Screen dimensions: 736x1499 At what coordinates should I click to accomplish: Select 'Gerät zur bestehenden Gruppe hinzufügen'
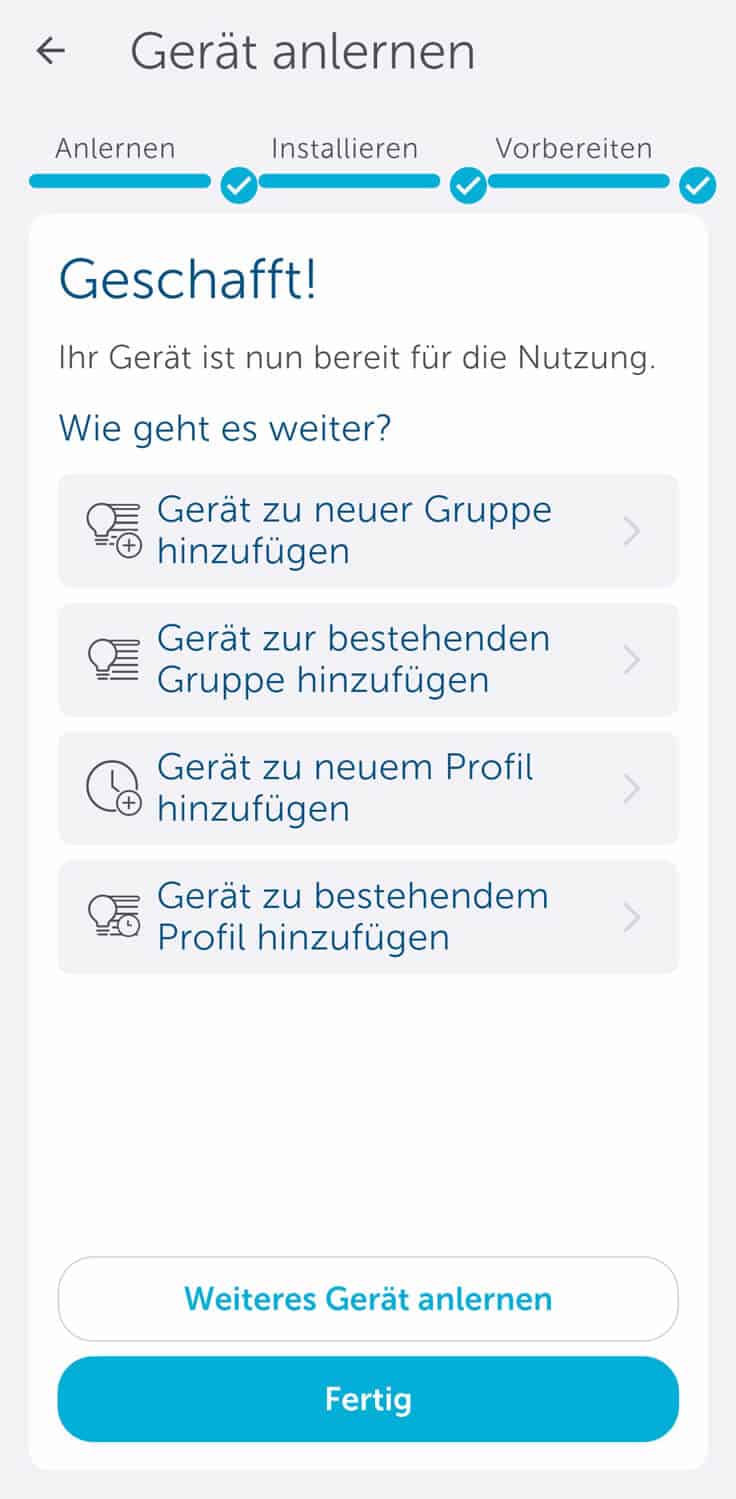[368, 660]
